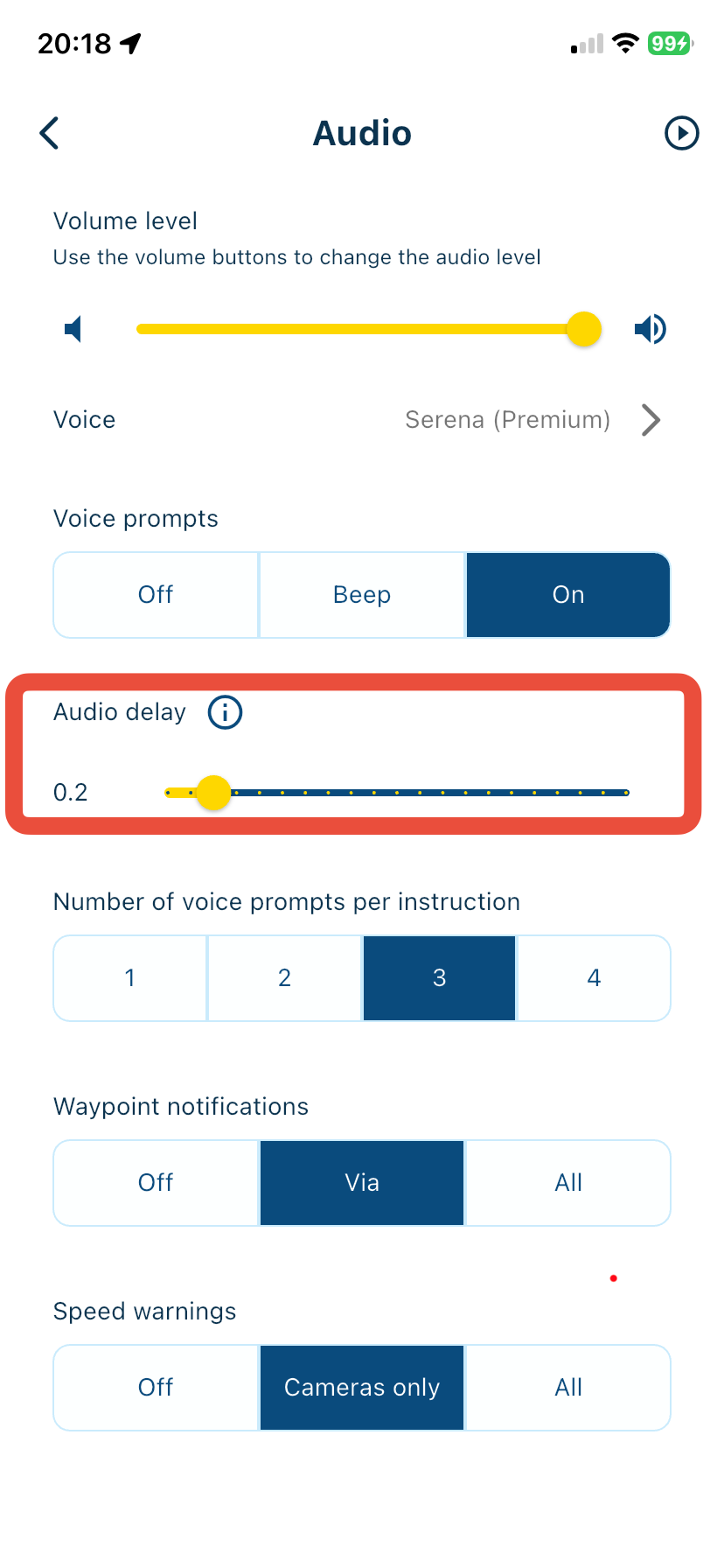Set waypoint notifications to Via
This screenshot has width=724, height=1568.
pyautogui.click(x=362, y=1183)
